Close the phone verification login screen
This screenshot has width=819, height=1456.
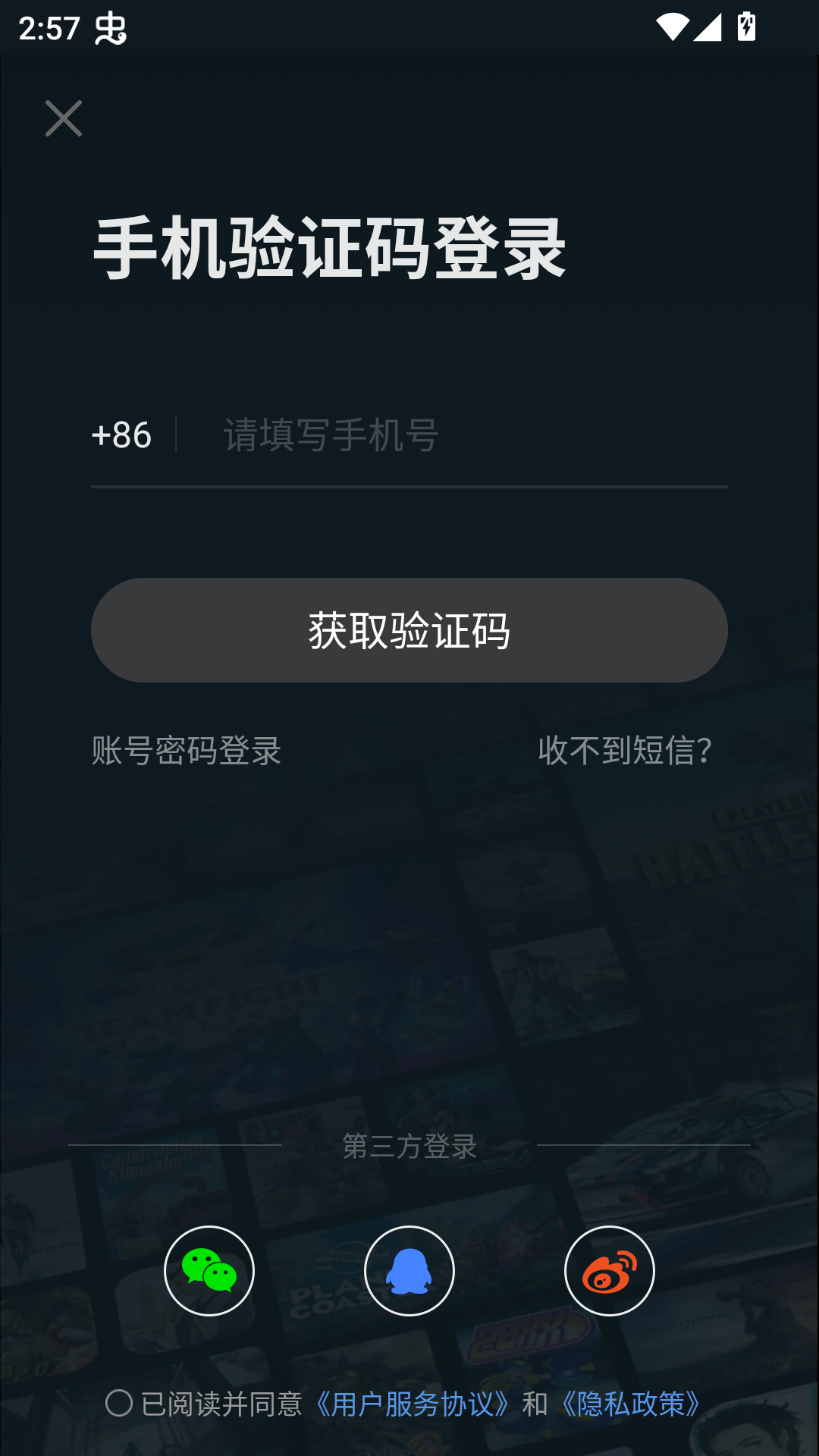[x=63, y=119]
